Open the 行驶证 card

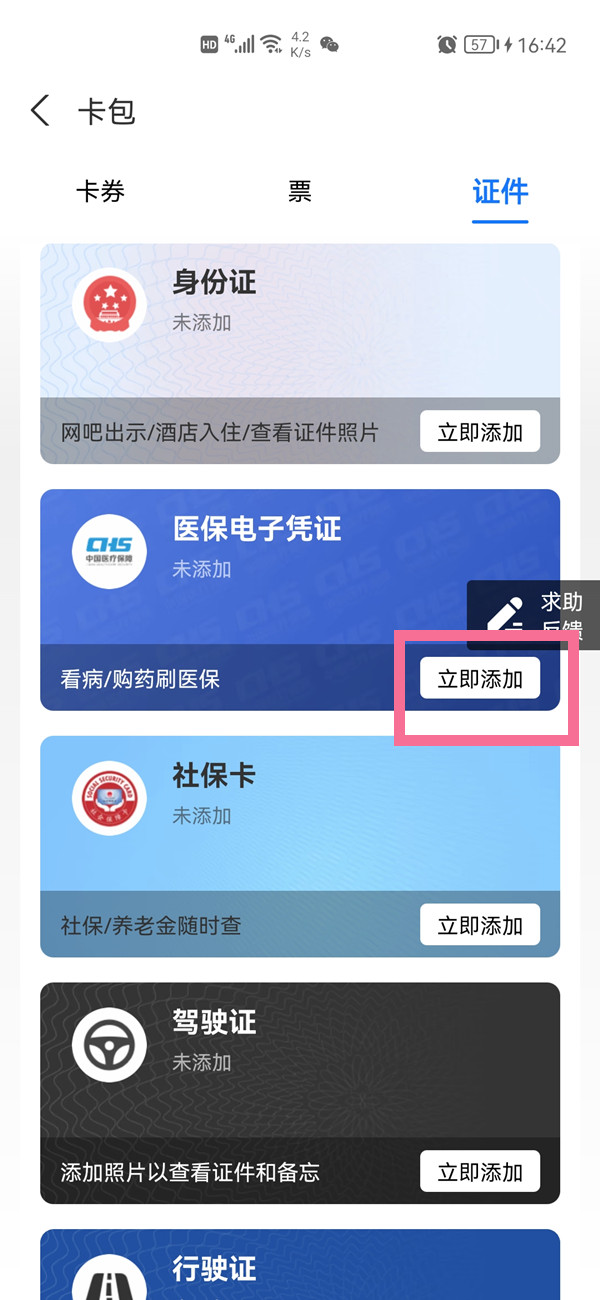pos(300,1268)
